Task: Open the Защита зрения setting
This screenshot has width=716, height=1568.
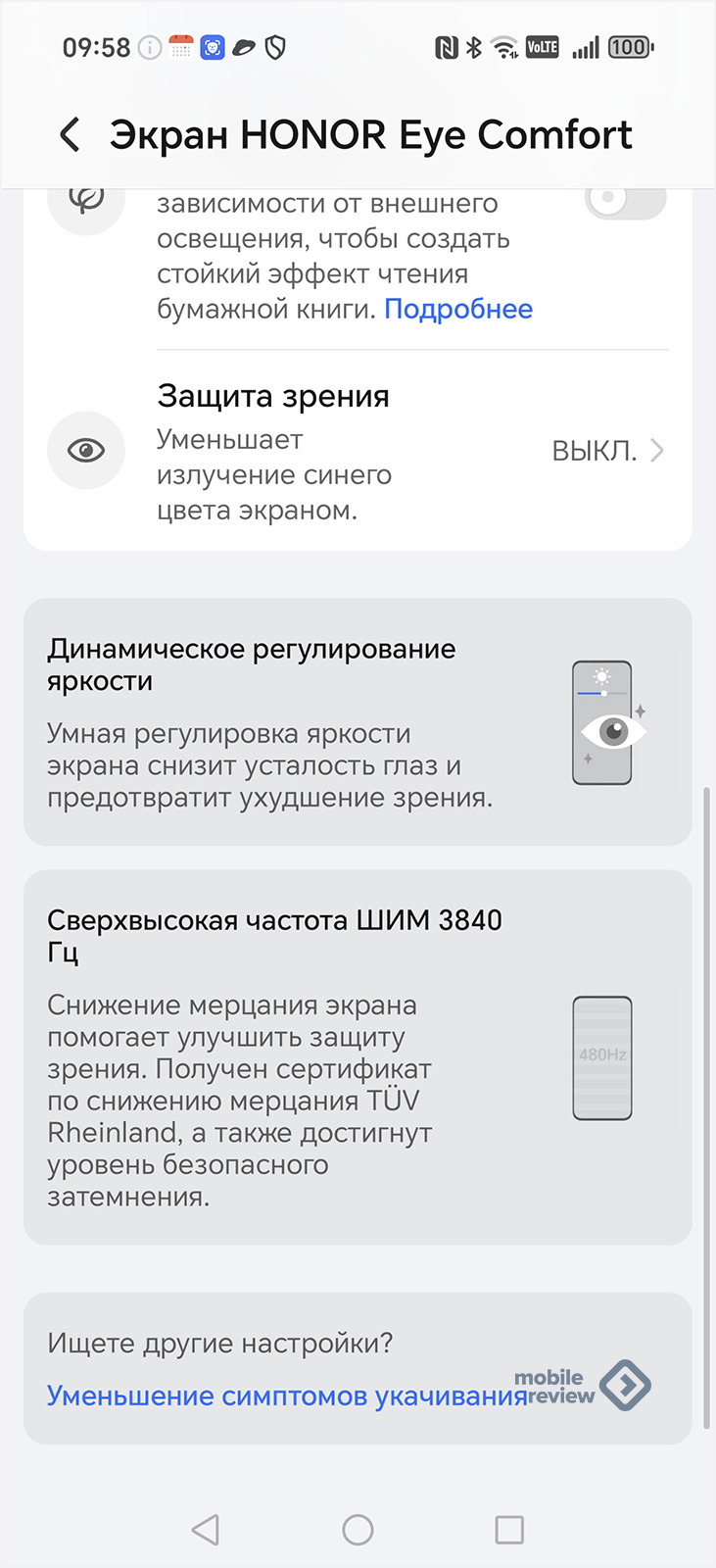Action: [x=358, y=451]
